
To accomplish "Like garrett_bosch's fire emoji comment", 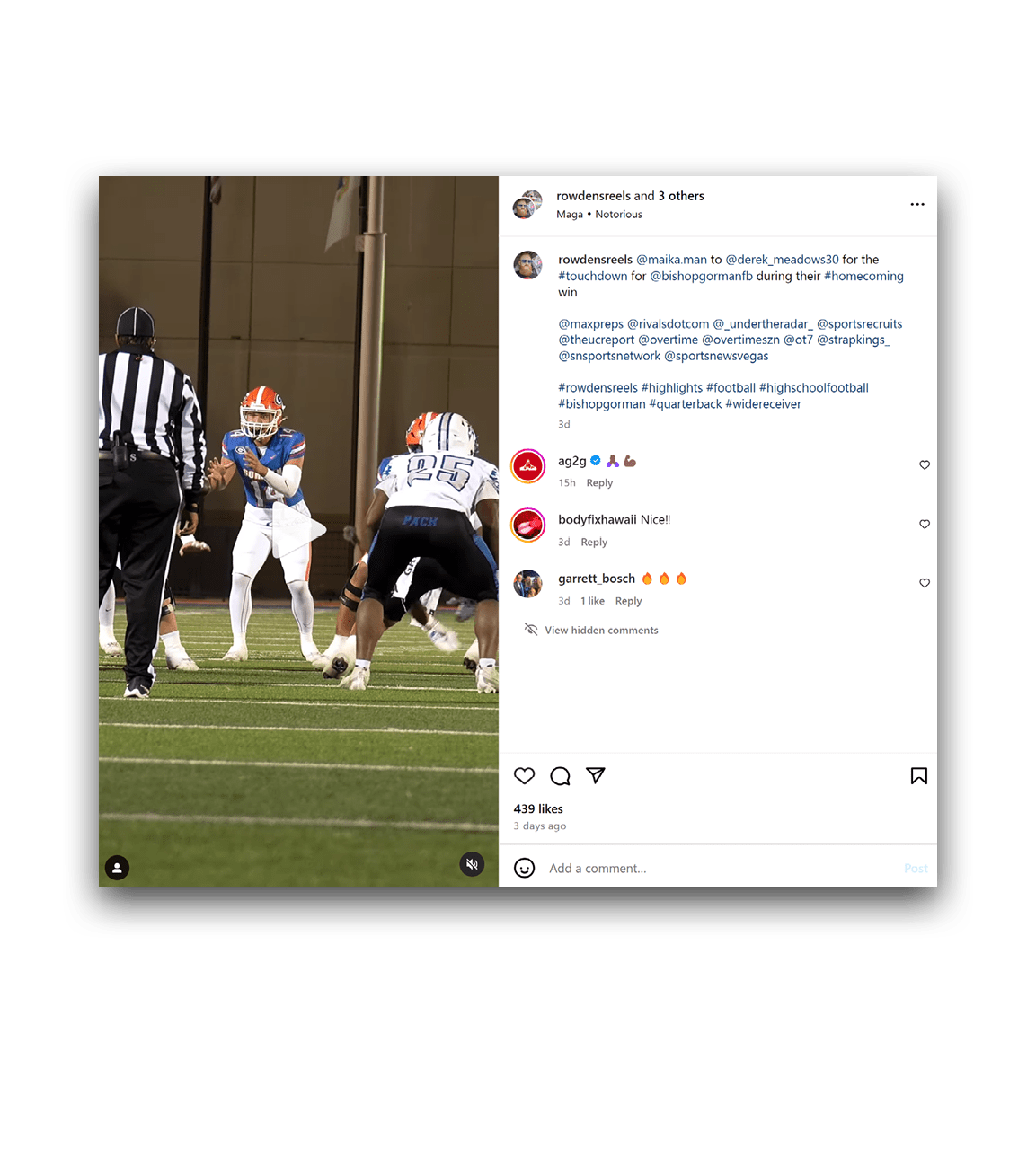I will coord(924,584).
